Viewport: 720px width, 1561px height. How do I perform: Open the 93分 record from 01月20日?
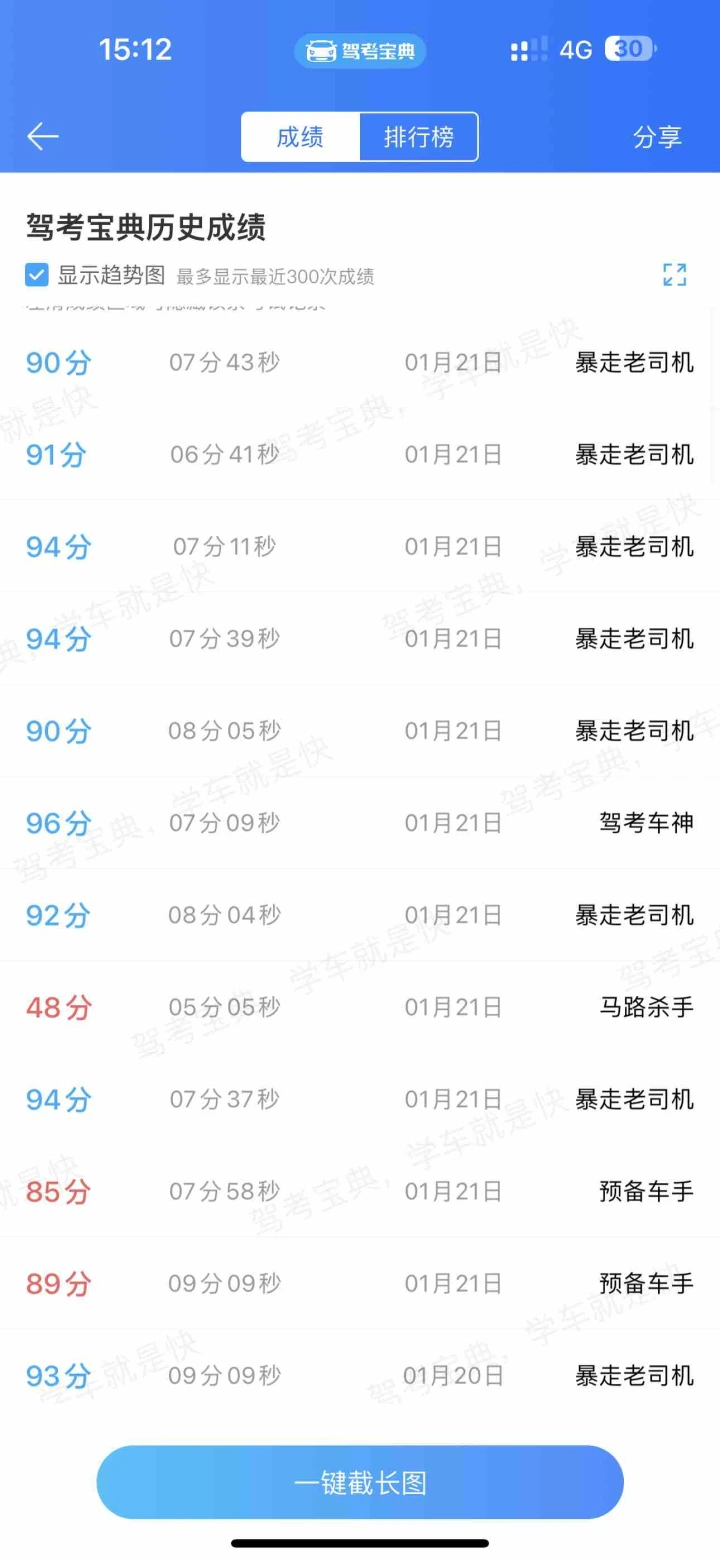point(360,1375)
